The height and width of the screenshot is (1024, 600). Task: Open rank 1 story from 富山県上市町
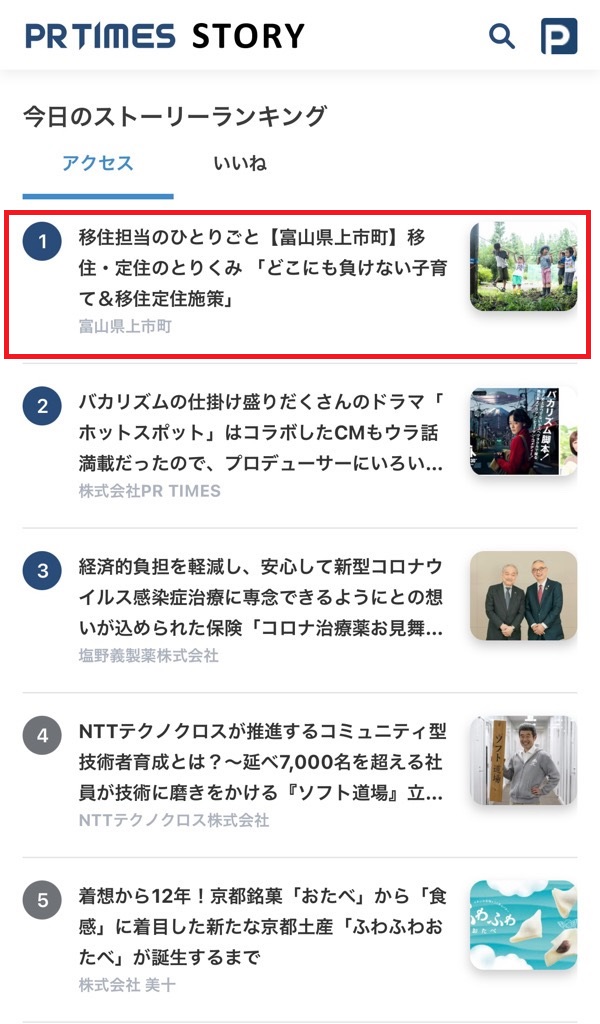tap(263, 269)
